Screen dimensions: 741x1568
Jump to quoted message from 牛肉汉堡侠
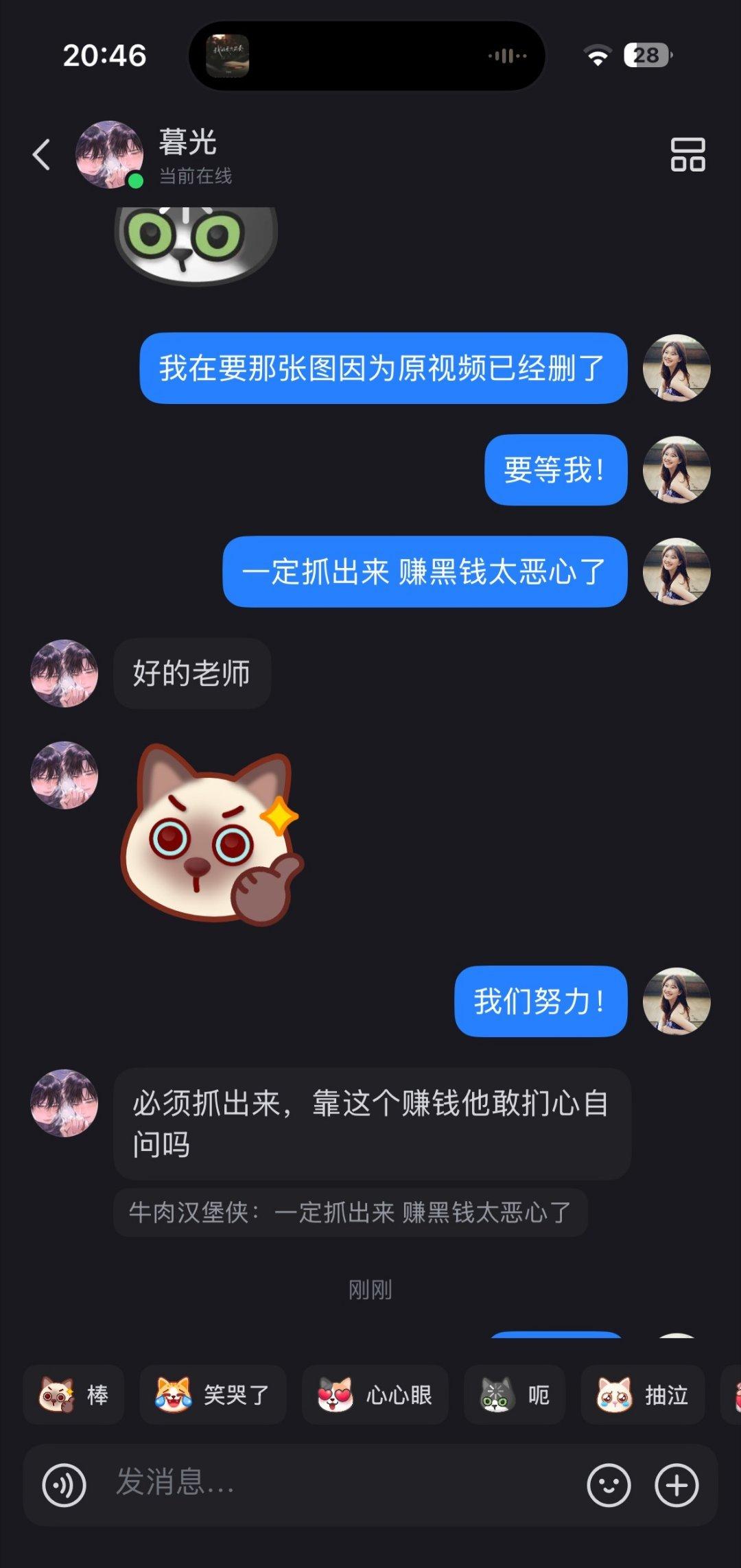pos(350,1213)
